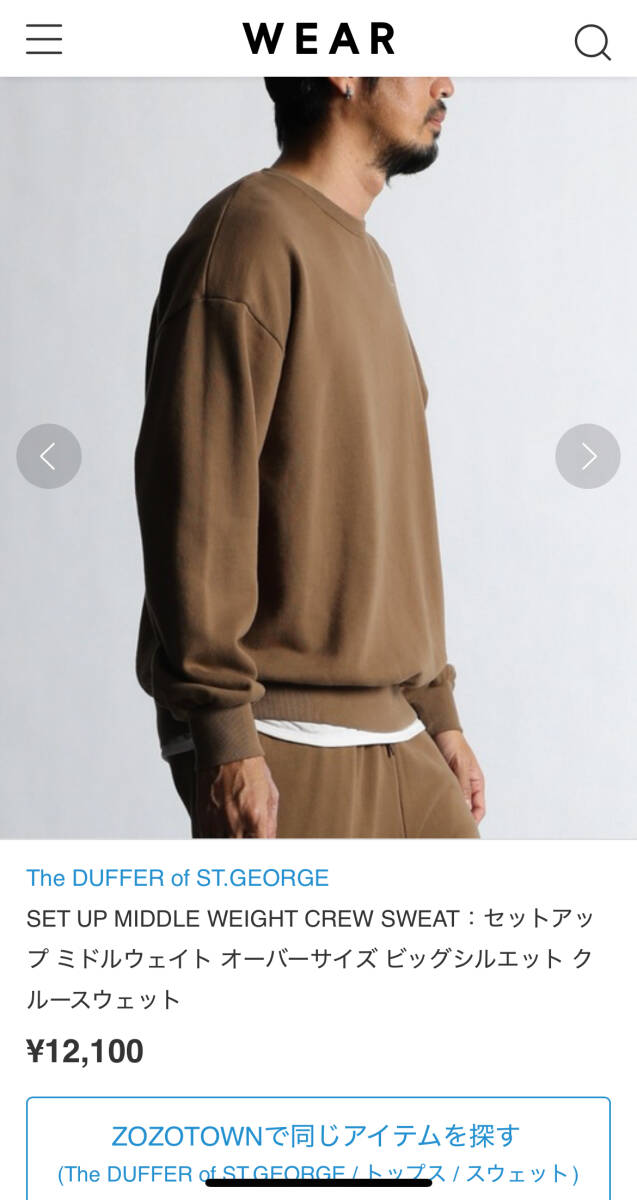
Task: Open the search magnifier icon
Action: point(592,42)
